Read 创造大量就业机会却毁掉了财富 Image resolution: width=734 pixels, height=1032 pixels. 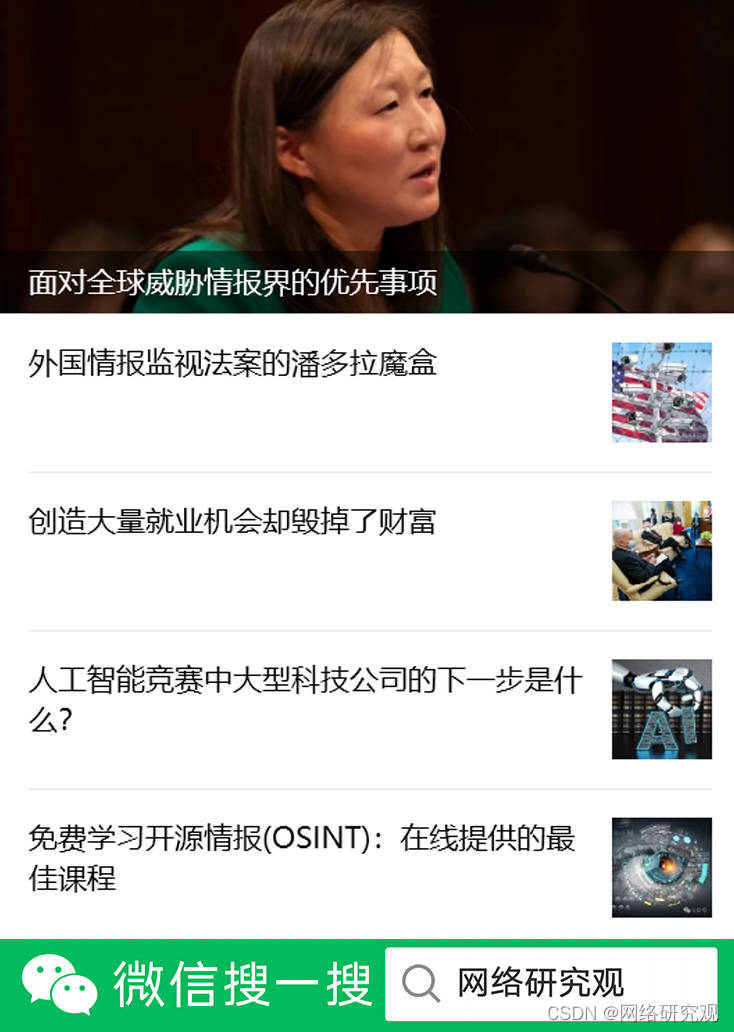232,521
